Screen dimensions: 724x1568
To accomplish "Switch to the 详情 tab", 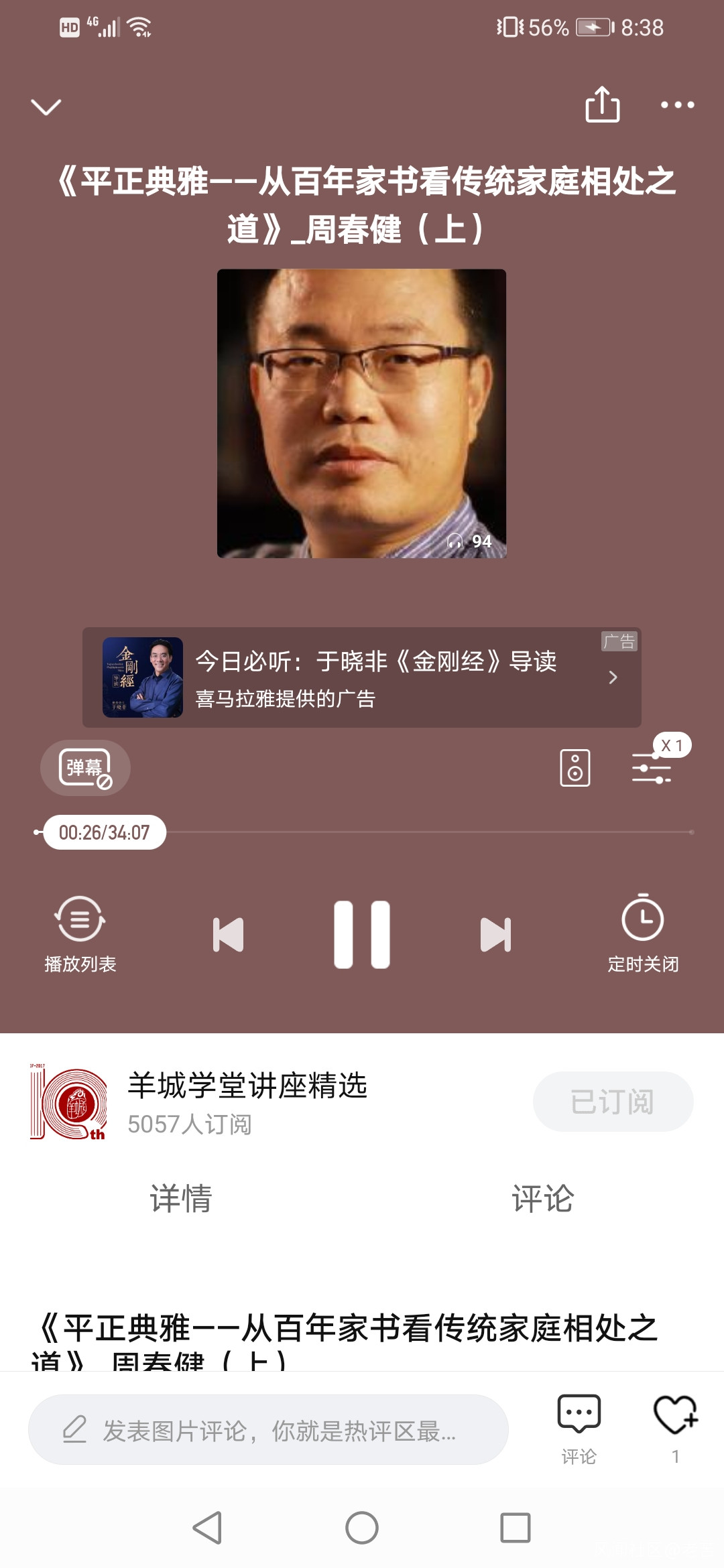I will point(181,1198).
